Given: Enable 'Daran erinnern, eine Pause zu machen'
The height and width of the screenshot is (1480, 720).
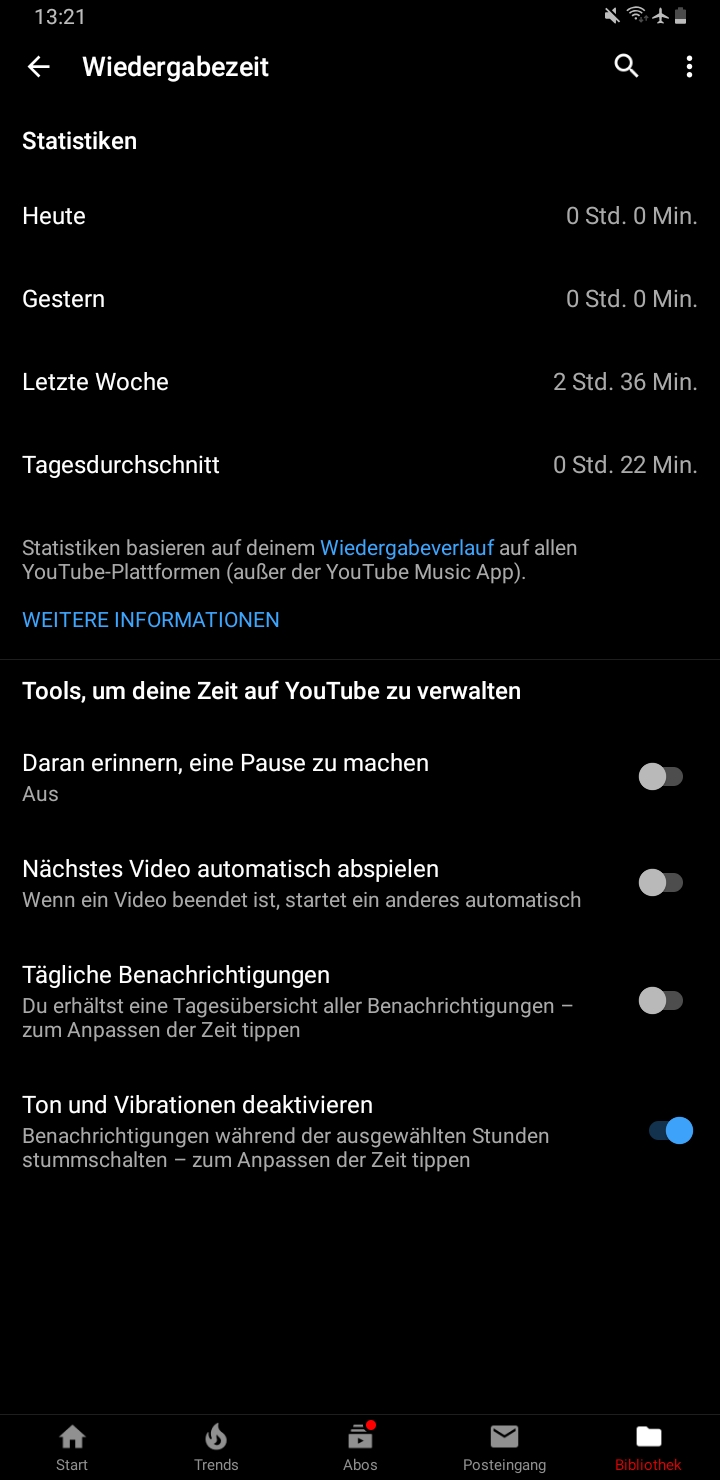Looking at the screenshot, I should tap(661, 776).
